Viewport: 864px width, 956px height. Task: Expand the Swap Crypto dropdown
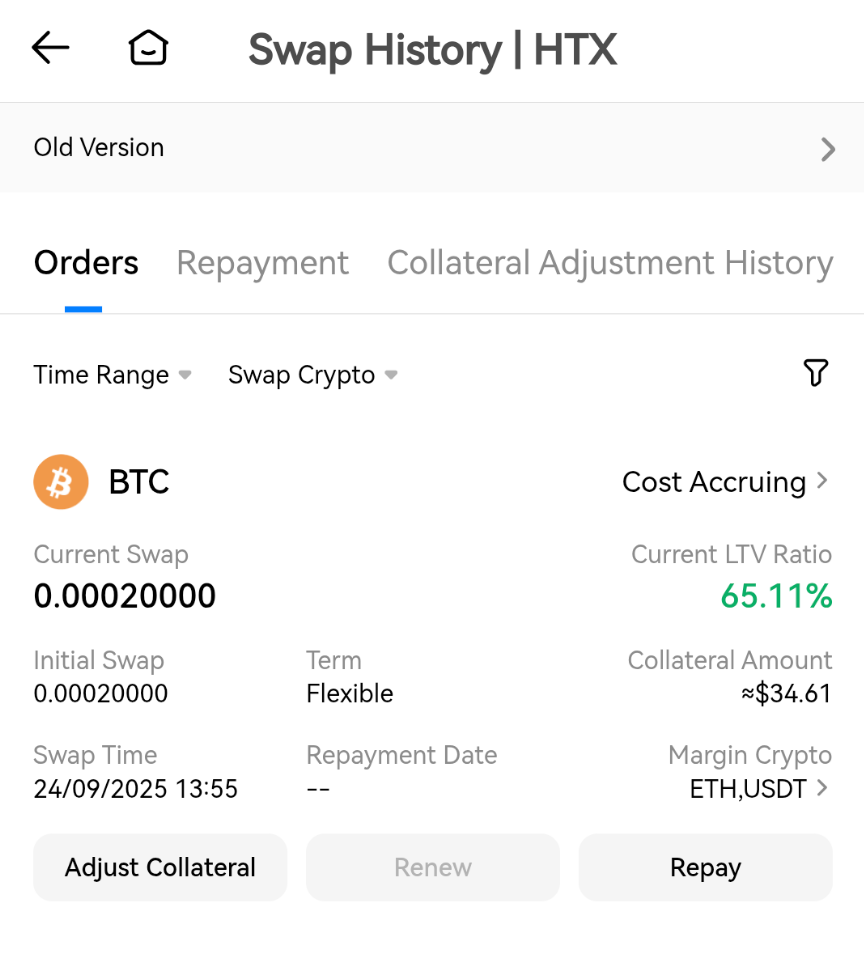pos(312,375)
